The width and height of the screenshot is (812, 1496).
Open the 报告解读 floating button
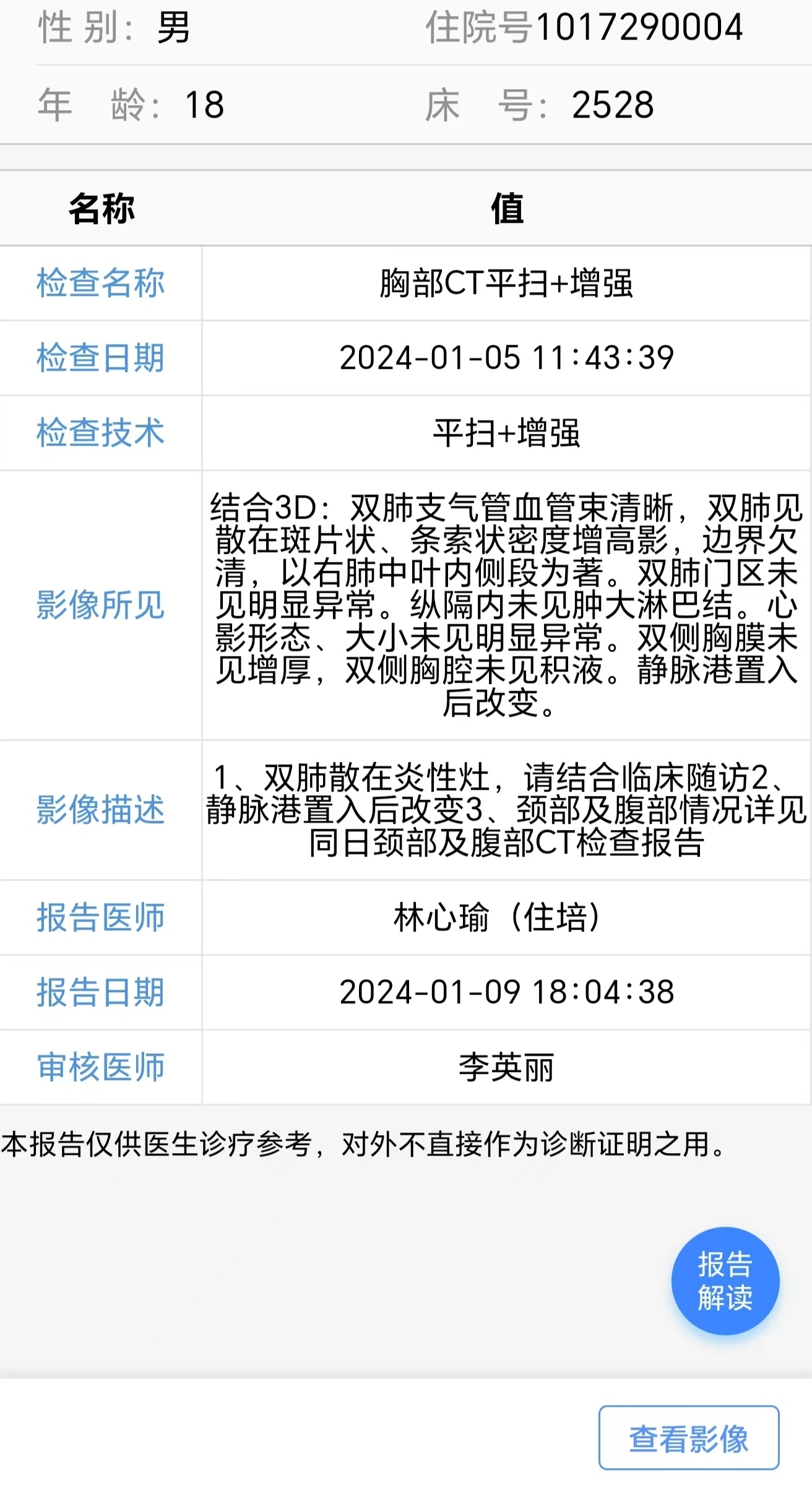coord(725,1280)
